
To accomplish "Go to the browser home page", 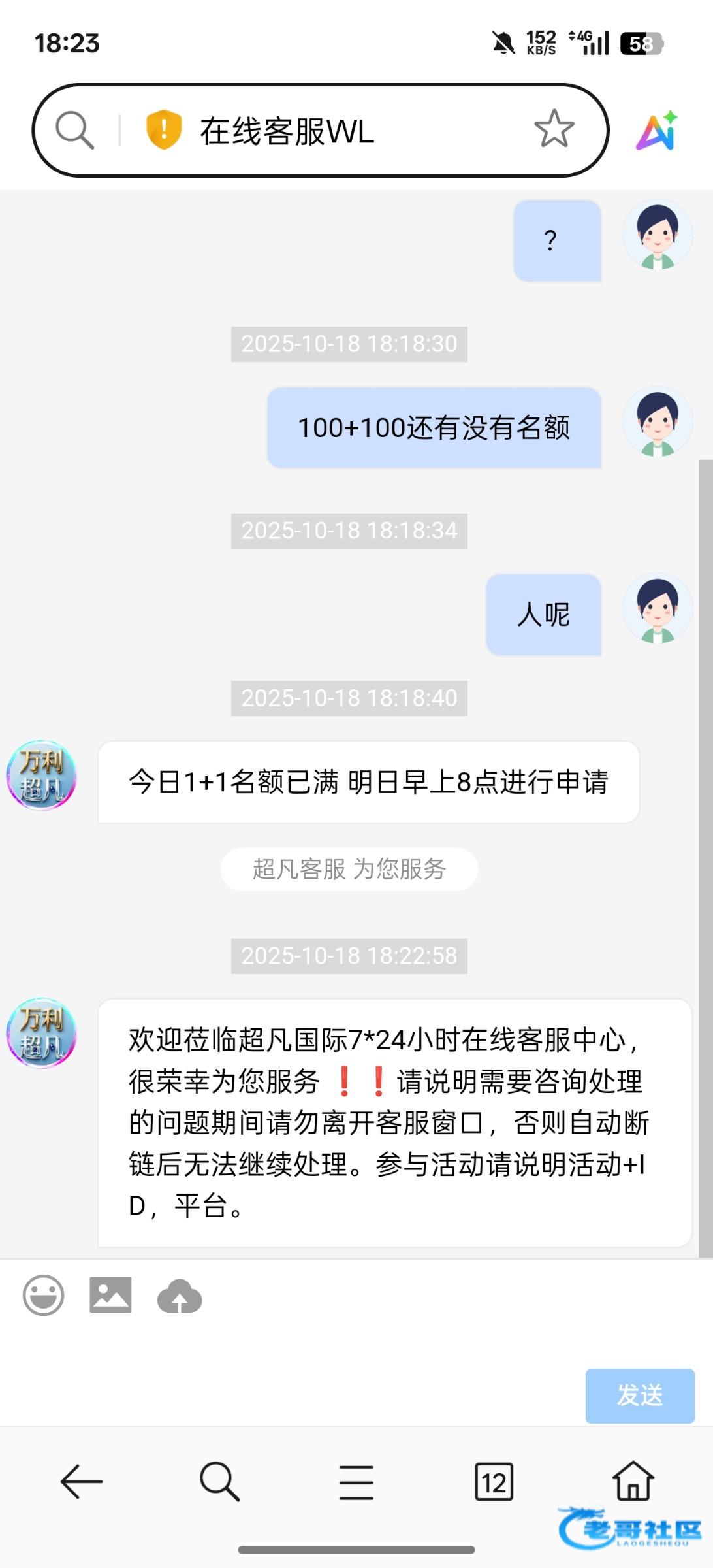I will point(633,1480).
